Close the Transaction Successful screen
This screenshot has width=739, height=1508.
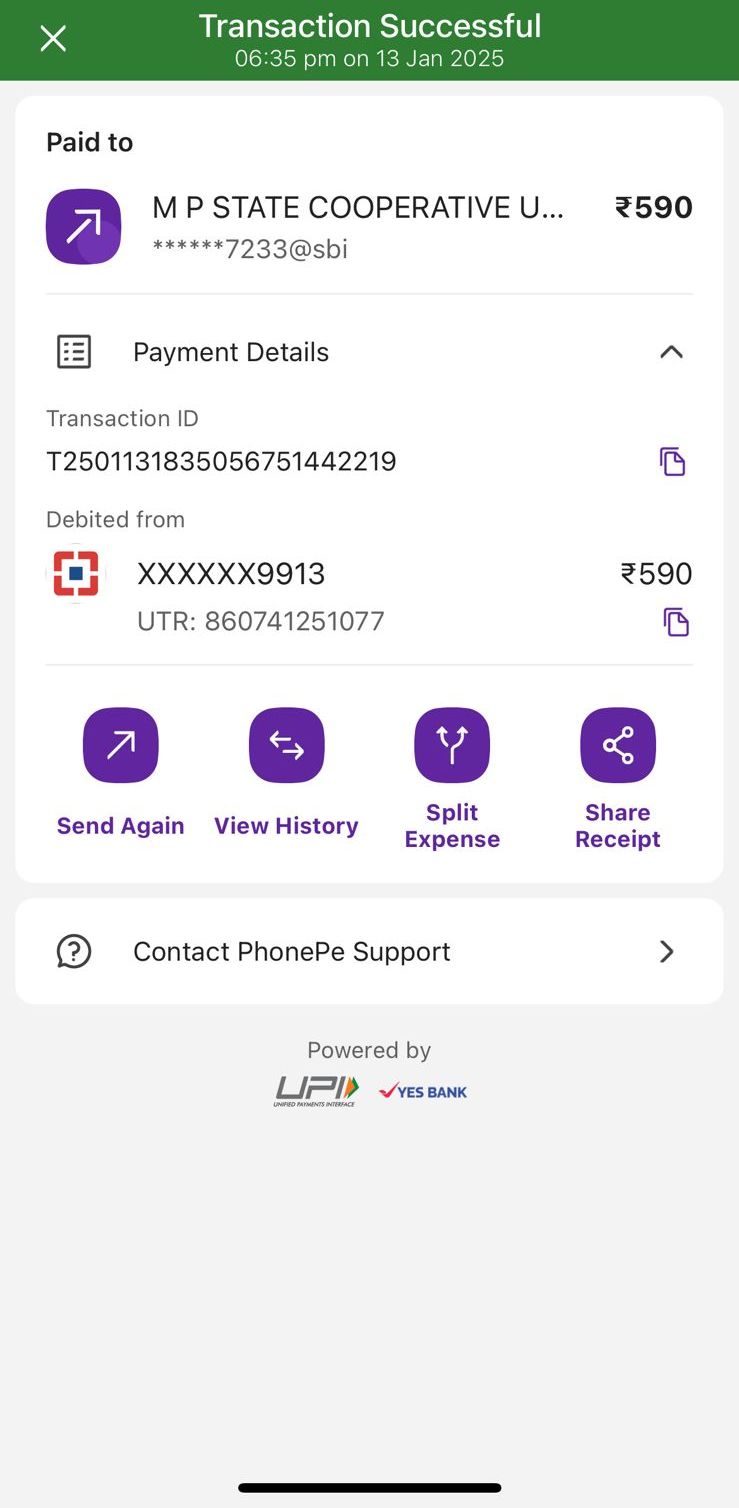pos(53,39)
